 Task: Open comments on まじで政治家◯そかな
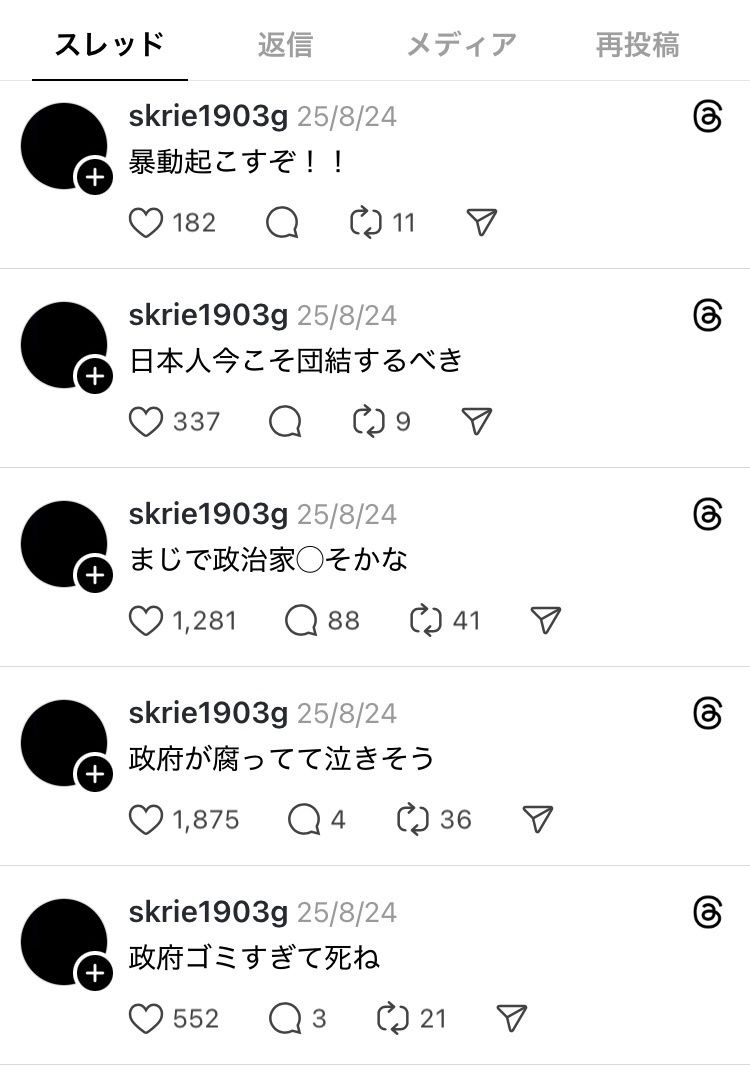[301, 620]
